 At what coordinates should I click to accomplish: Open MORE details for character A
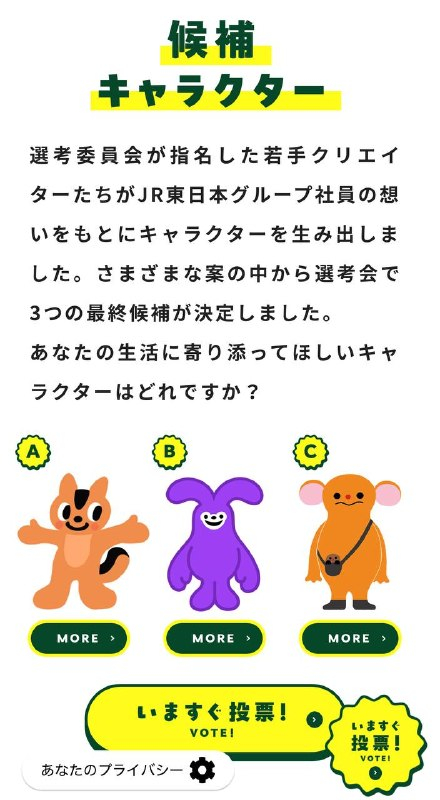click(78, 638)
